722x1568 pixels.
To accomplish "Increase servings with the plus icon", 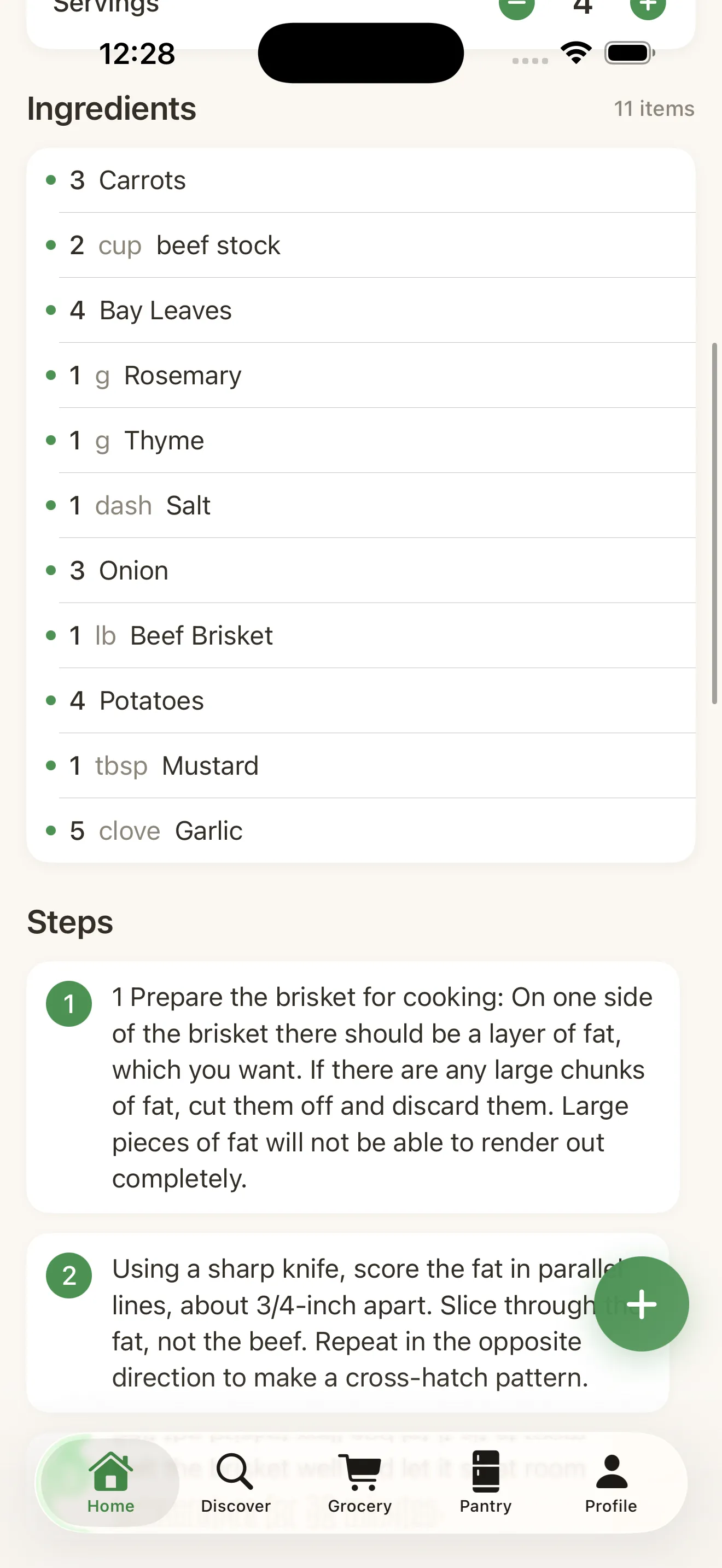I will [x=647, y=6].
